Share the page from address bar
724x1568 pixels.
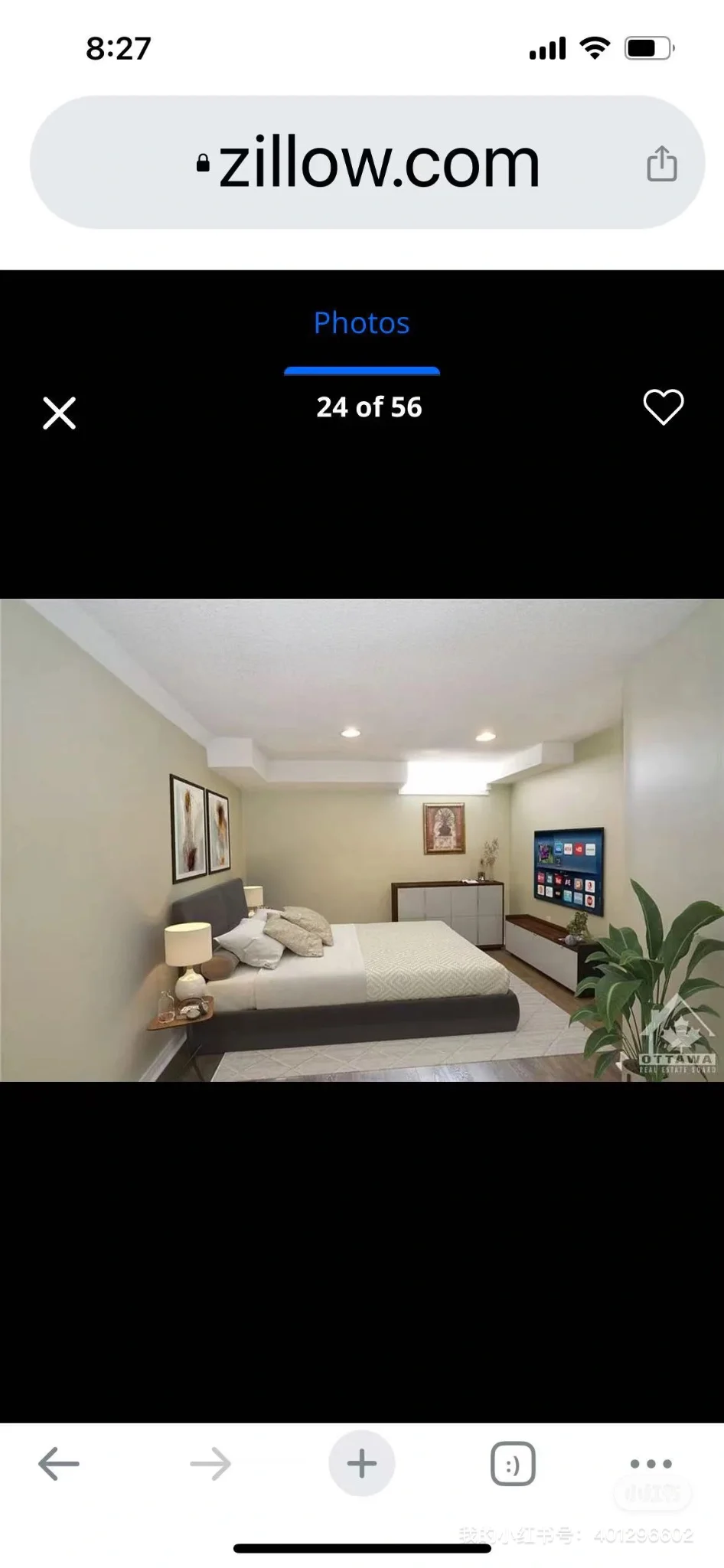[x=662, y=163]
